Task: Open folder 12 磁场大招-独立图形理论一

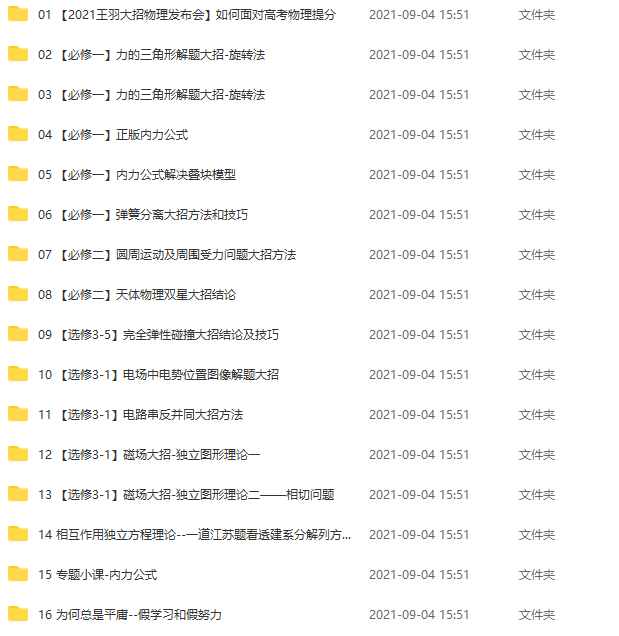Action: (x=148, y=455)
